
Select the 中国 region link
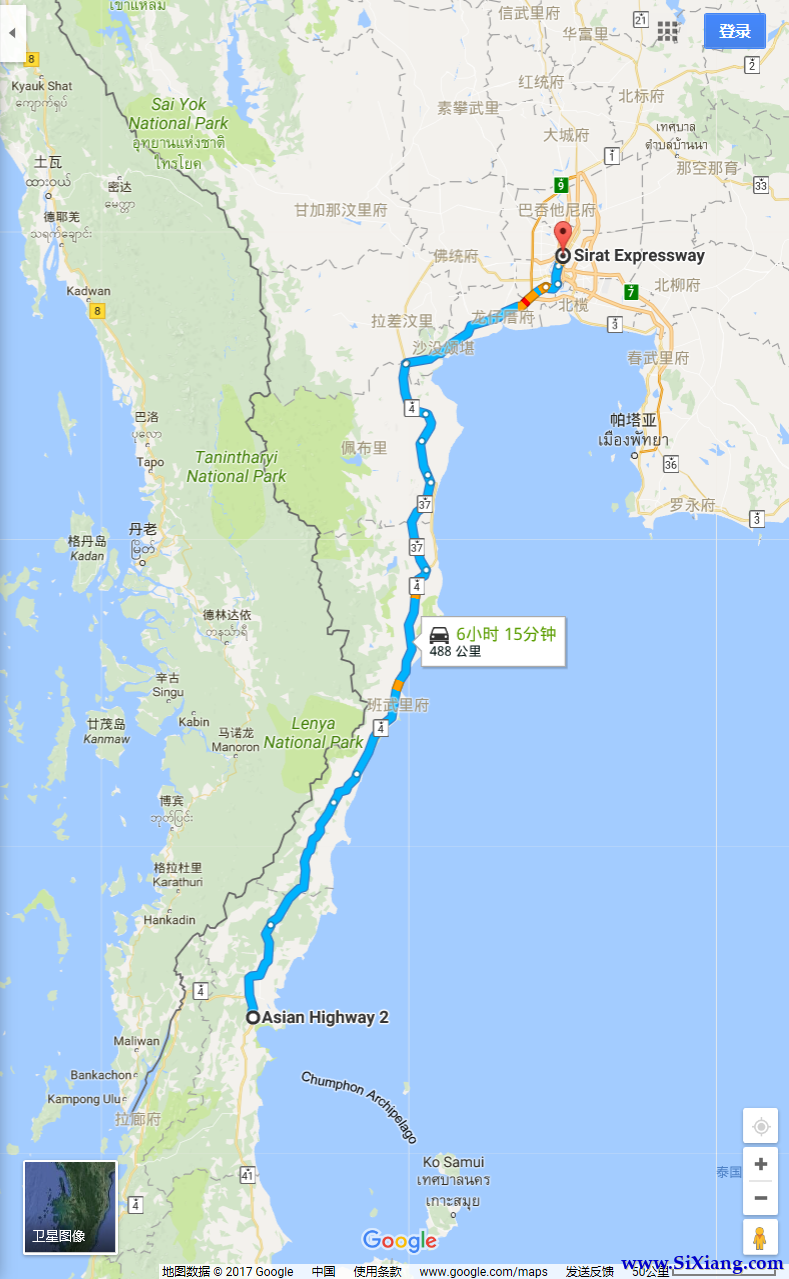point(323,1272)
